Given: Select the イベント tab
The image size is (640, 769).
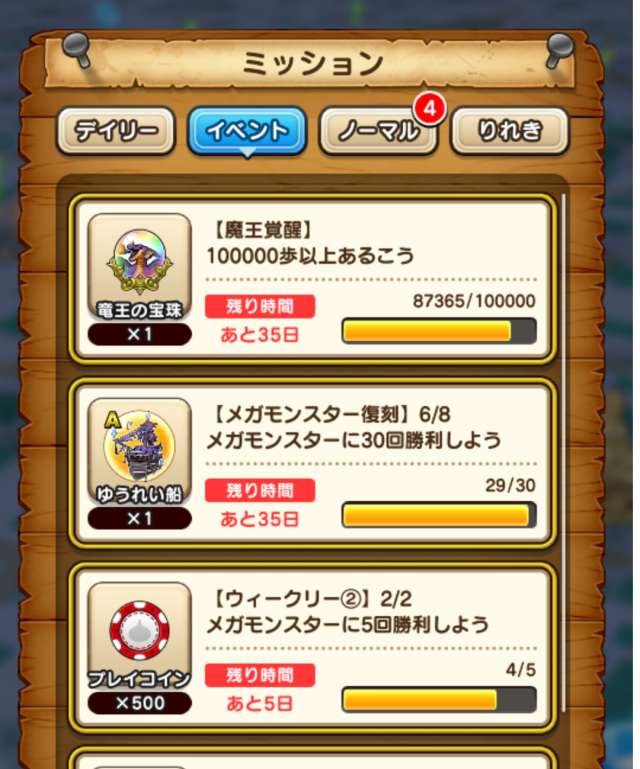Looking at the screenshot, I should 246,131.
